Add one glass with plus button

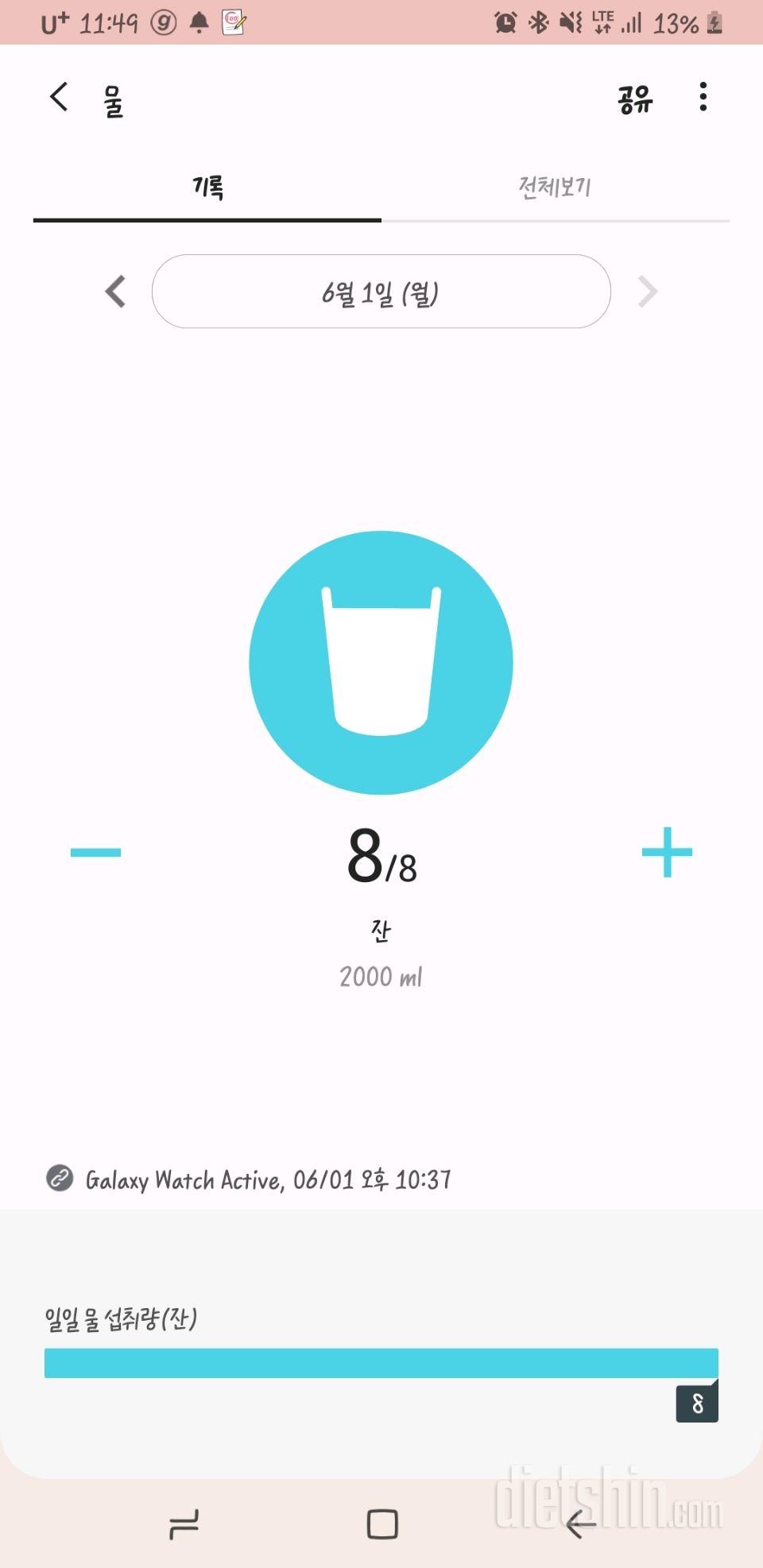tap(667, 852)
